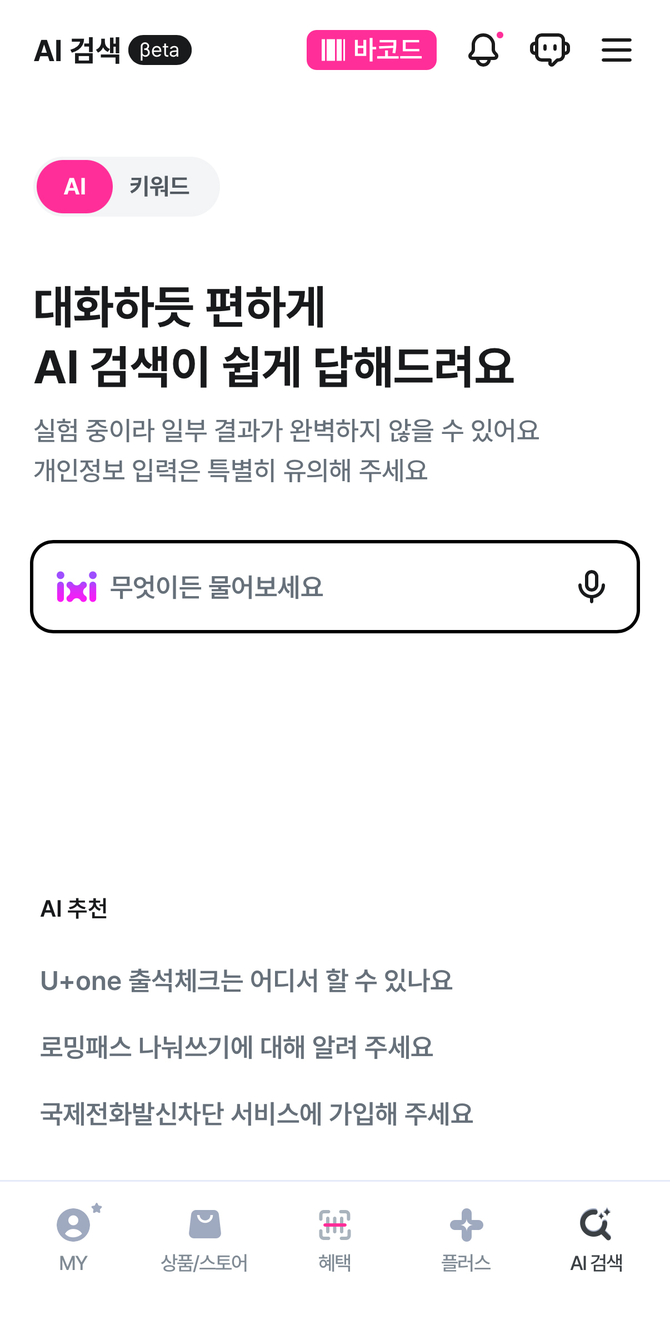Open the chatbot icon
The image size is (670, 1320).
(x=550, y=50)
